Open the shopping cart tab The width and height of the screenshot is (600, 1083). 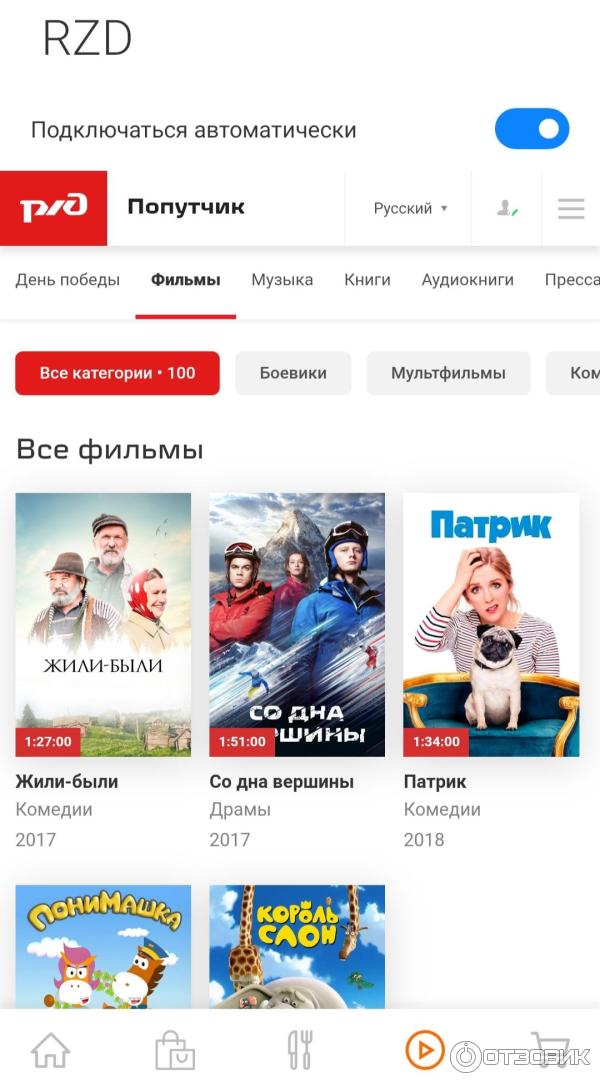pos(548,1050)
